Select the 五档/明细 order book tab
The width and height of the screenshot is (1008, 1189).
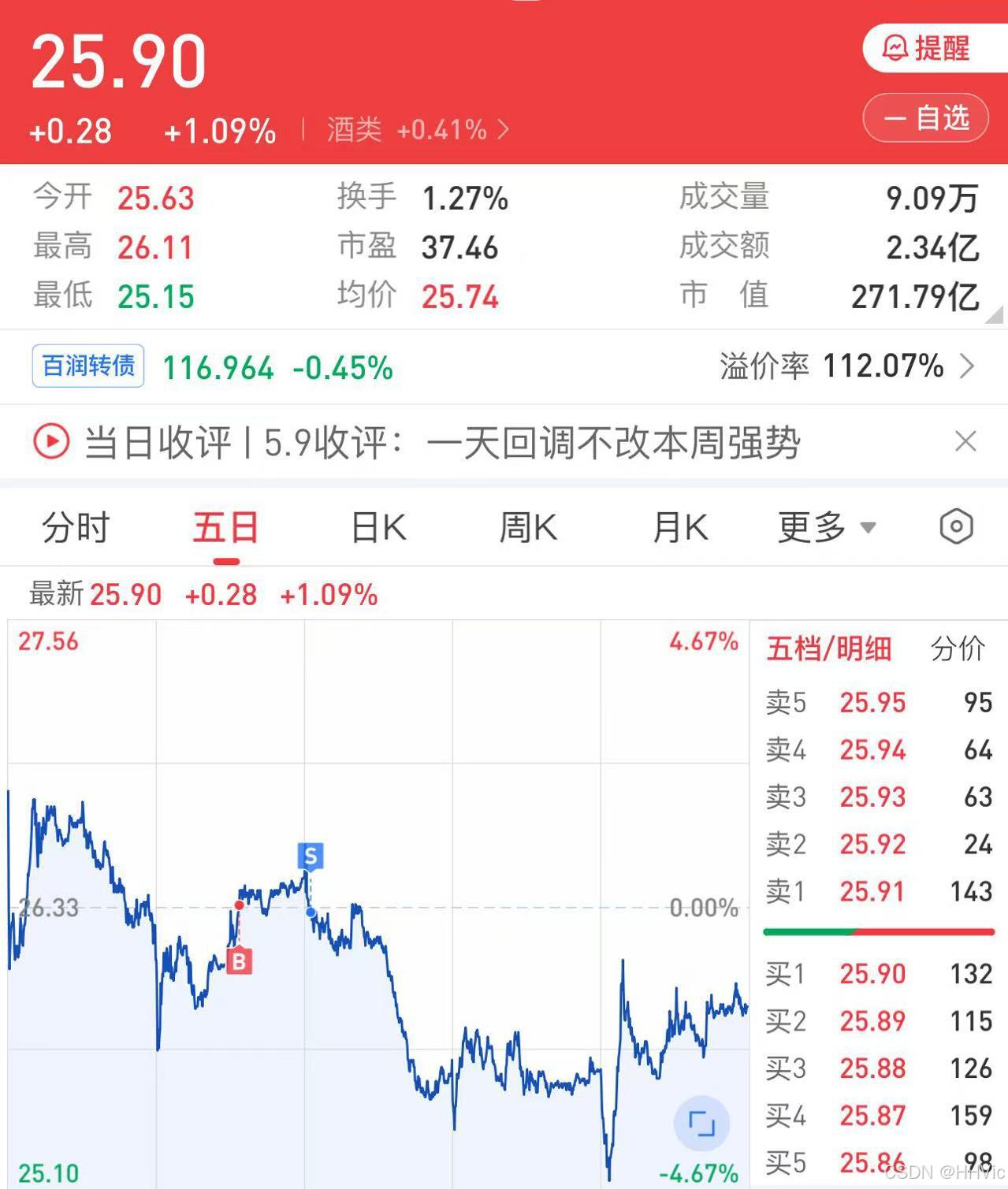coord(828,649)
